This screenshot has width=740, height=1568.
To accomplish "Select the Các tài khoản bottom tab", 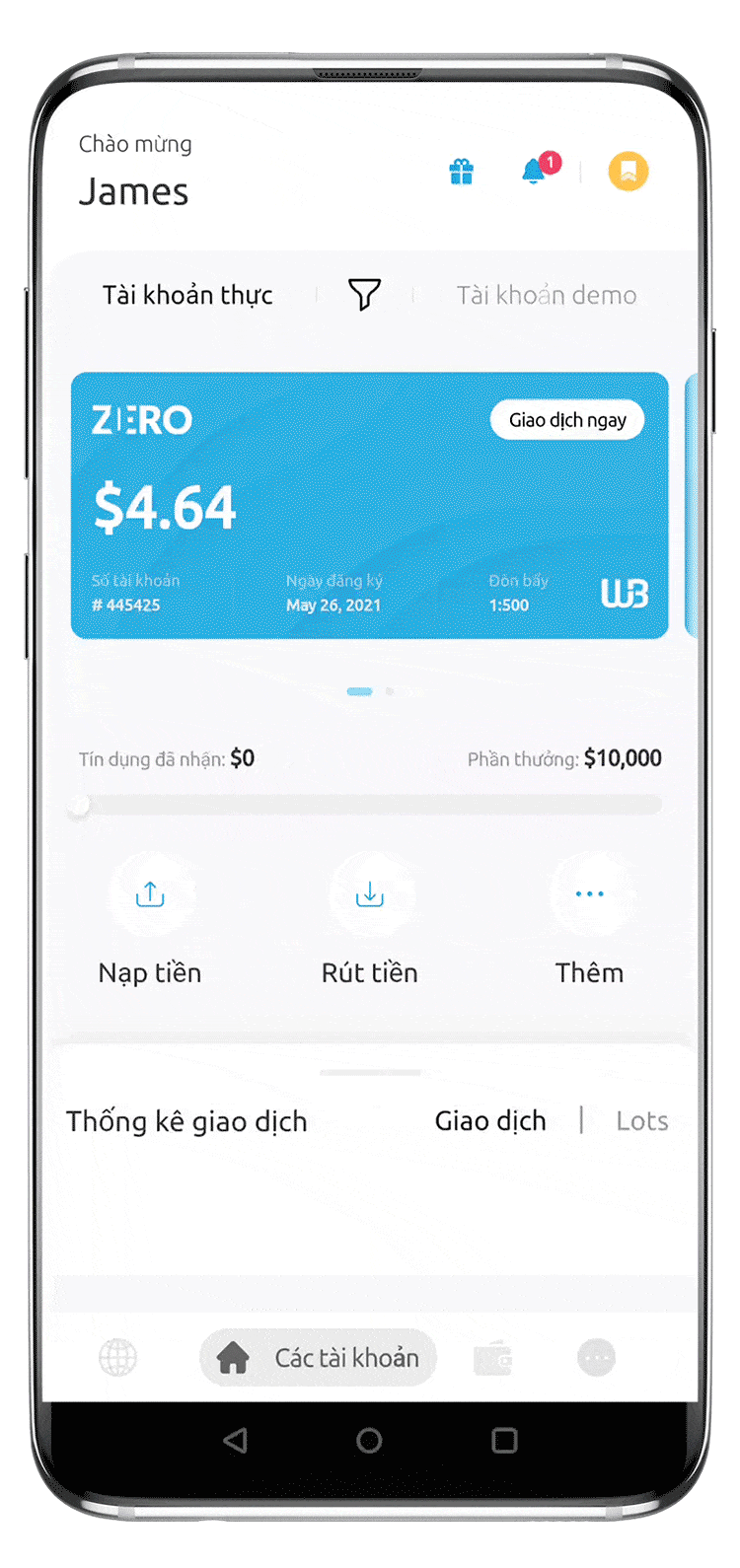I will [x=319, y=1358].
